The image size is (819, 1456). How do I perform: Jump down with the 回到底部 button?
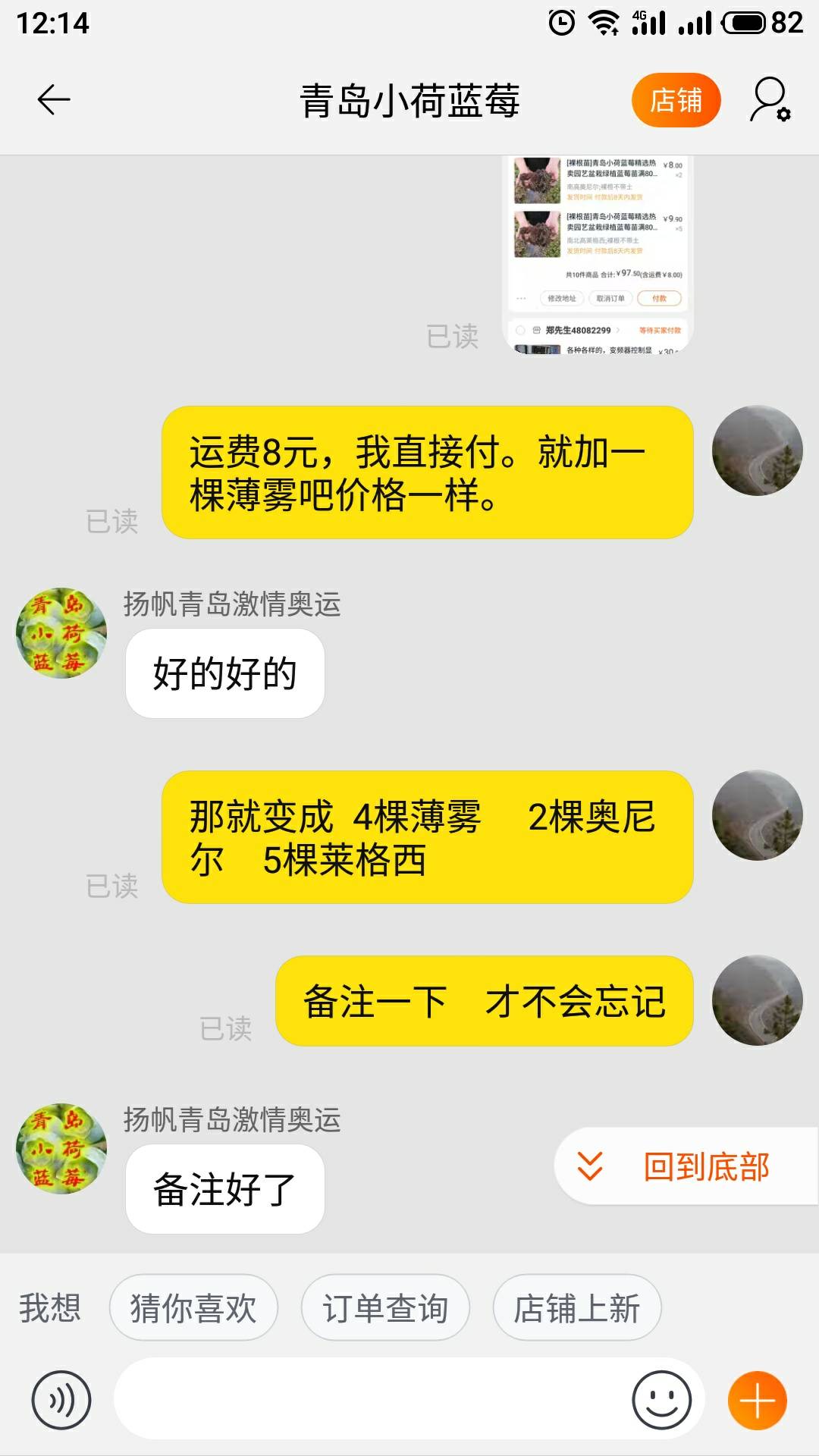[687, 1166]
